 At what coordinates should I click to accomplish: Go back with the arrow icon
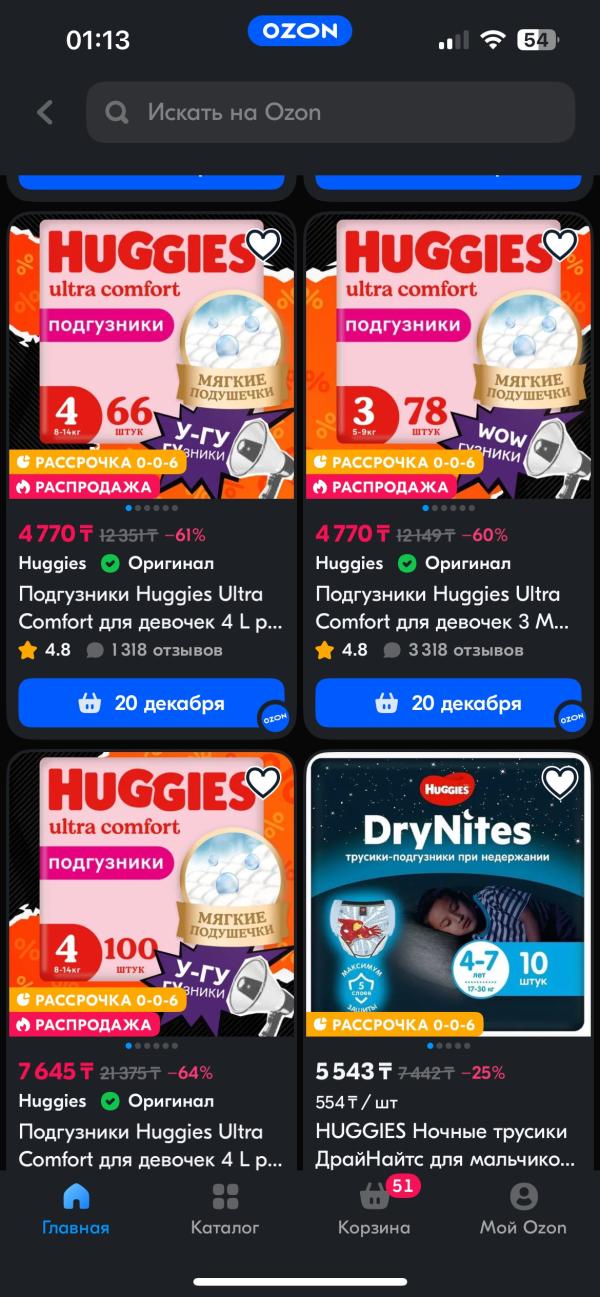45,112
